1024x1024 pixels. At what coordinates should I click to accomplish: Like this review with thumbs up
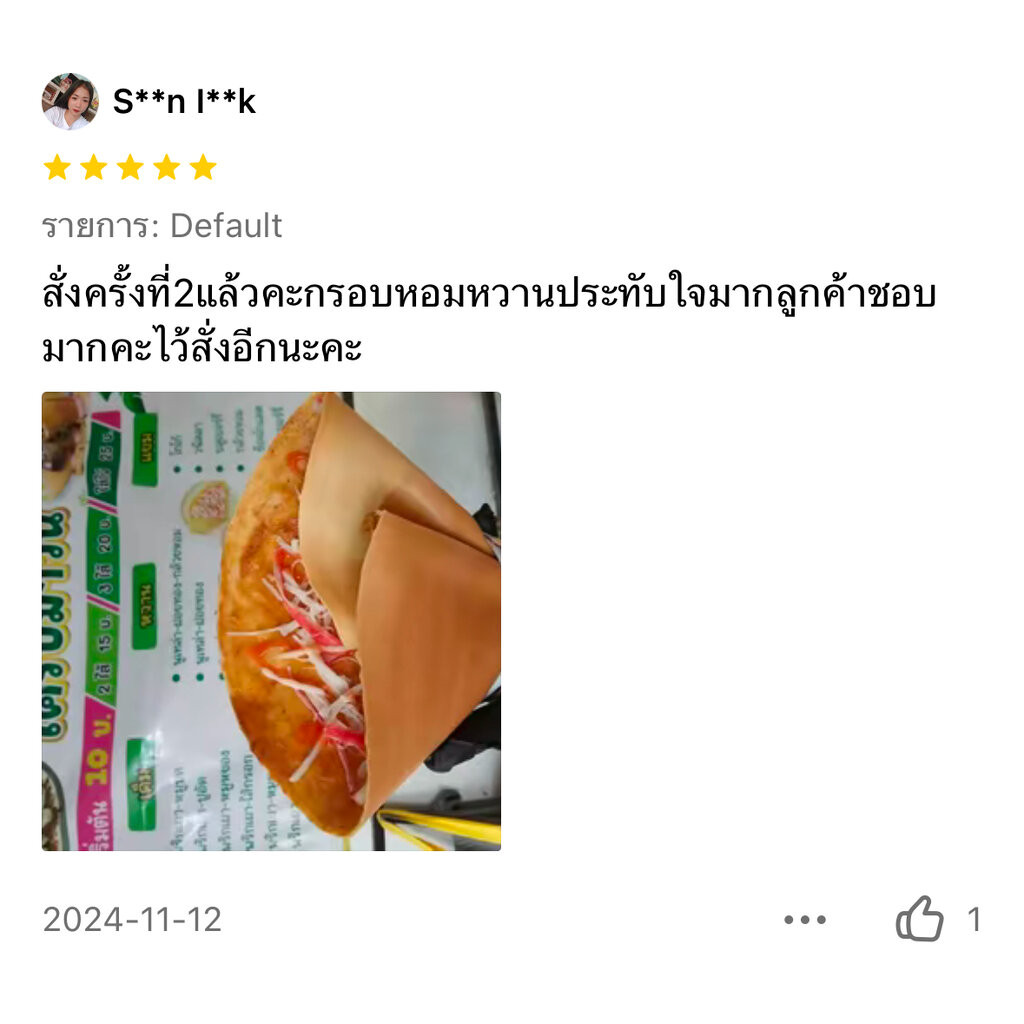click(919, 919)
